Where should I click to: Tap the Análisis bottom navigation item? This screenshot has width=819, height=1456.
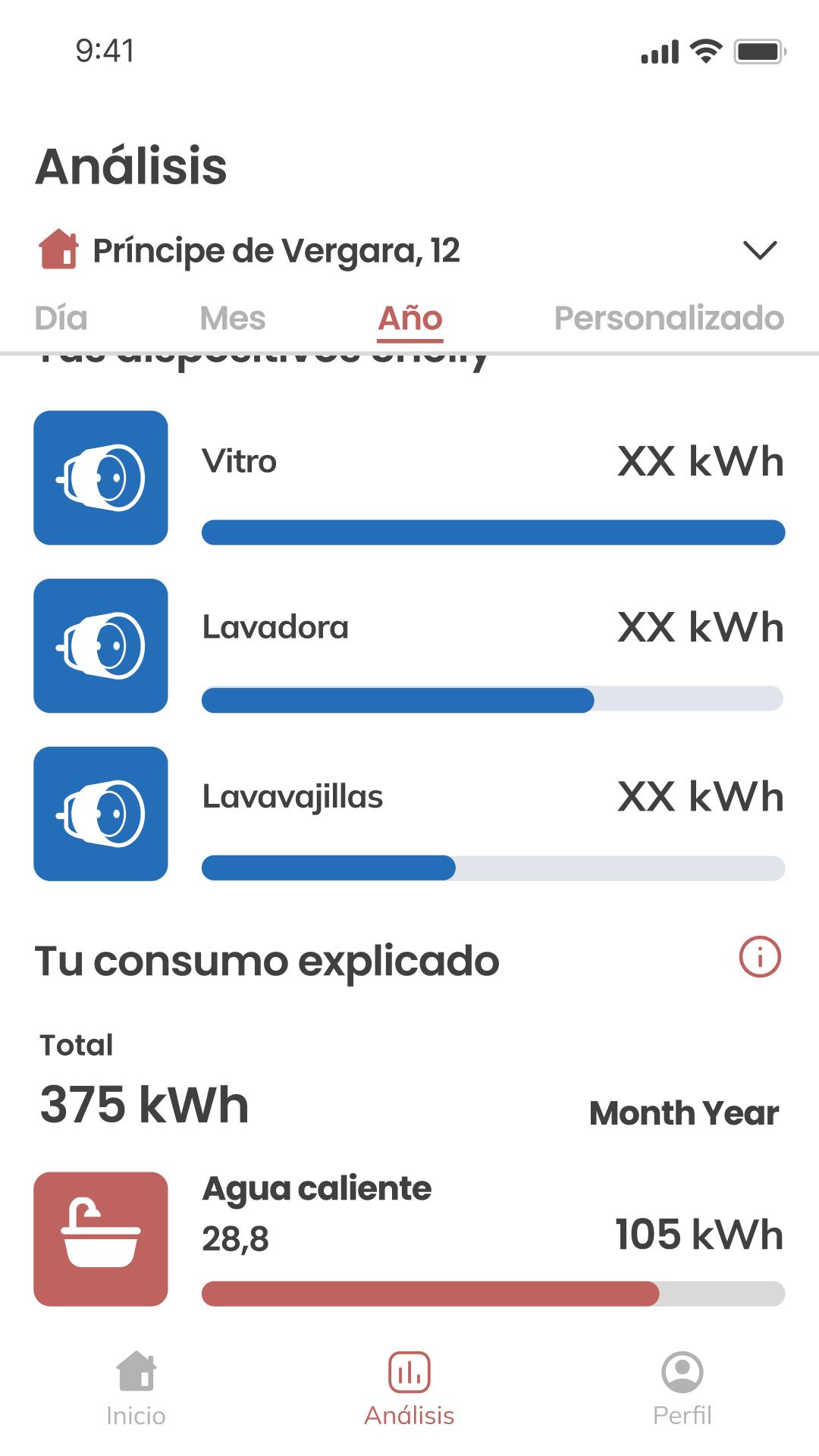[409, 1389]
